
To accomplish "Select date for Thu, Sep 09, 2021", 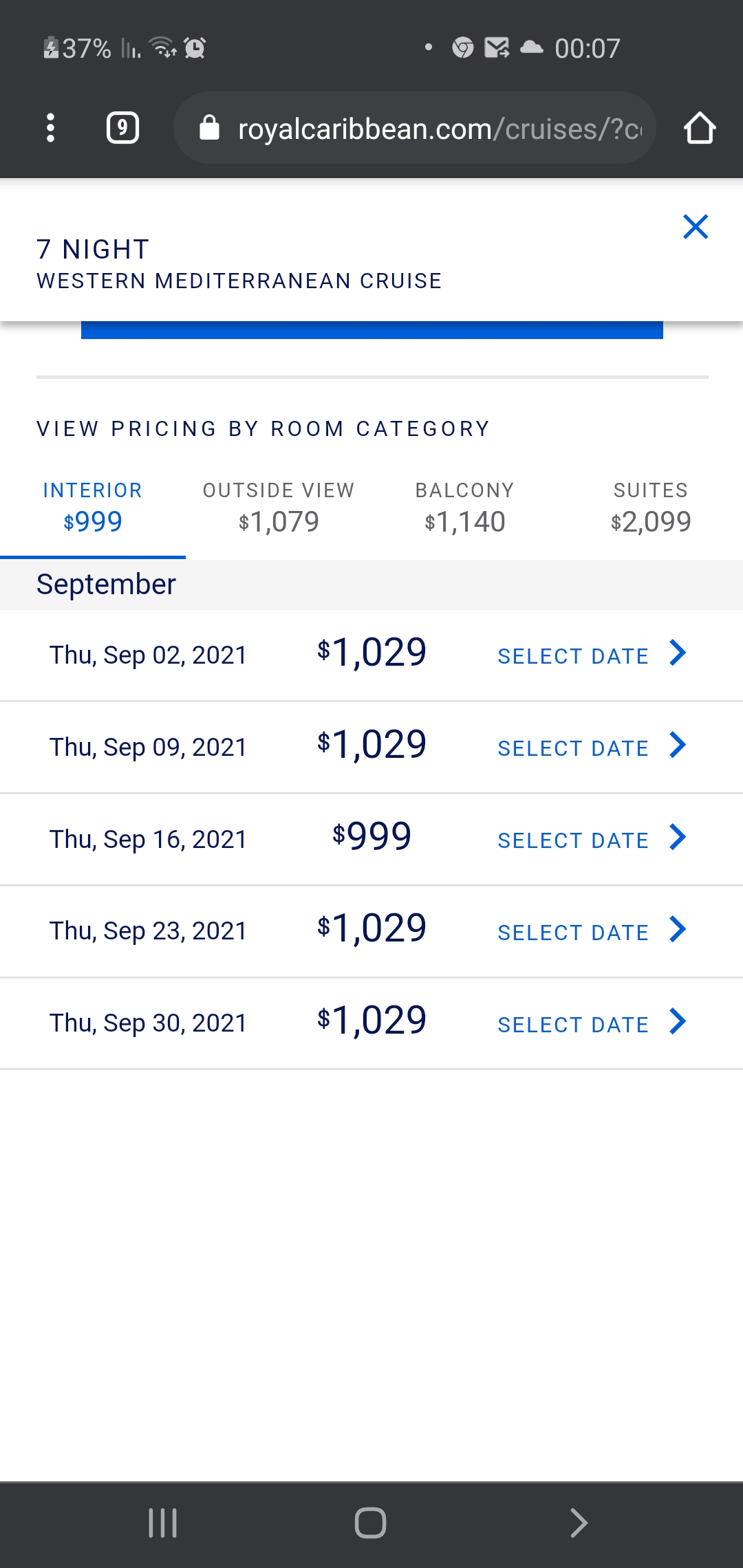I will [592, 748].
